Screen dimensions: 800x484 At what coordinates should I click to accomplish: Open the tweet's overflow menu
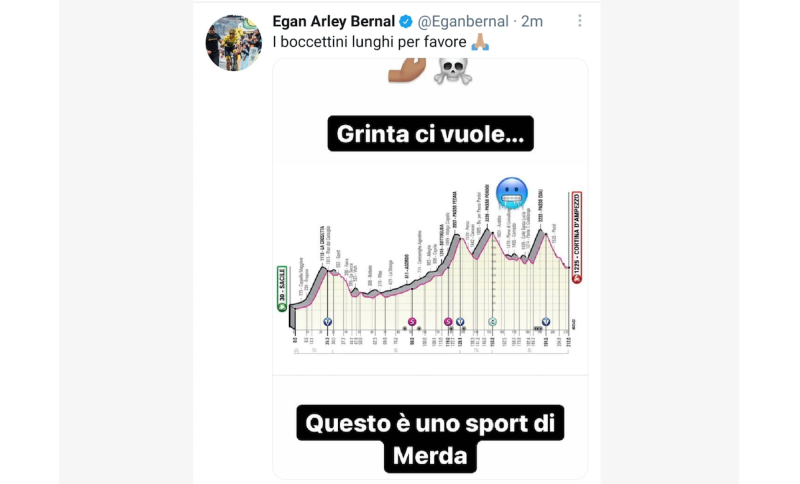click(579, 21)
